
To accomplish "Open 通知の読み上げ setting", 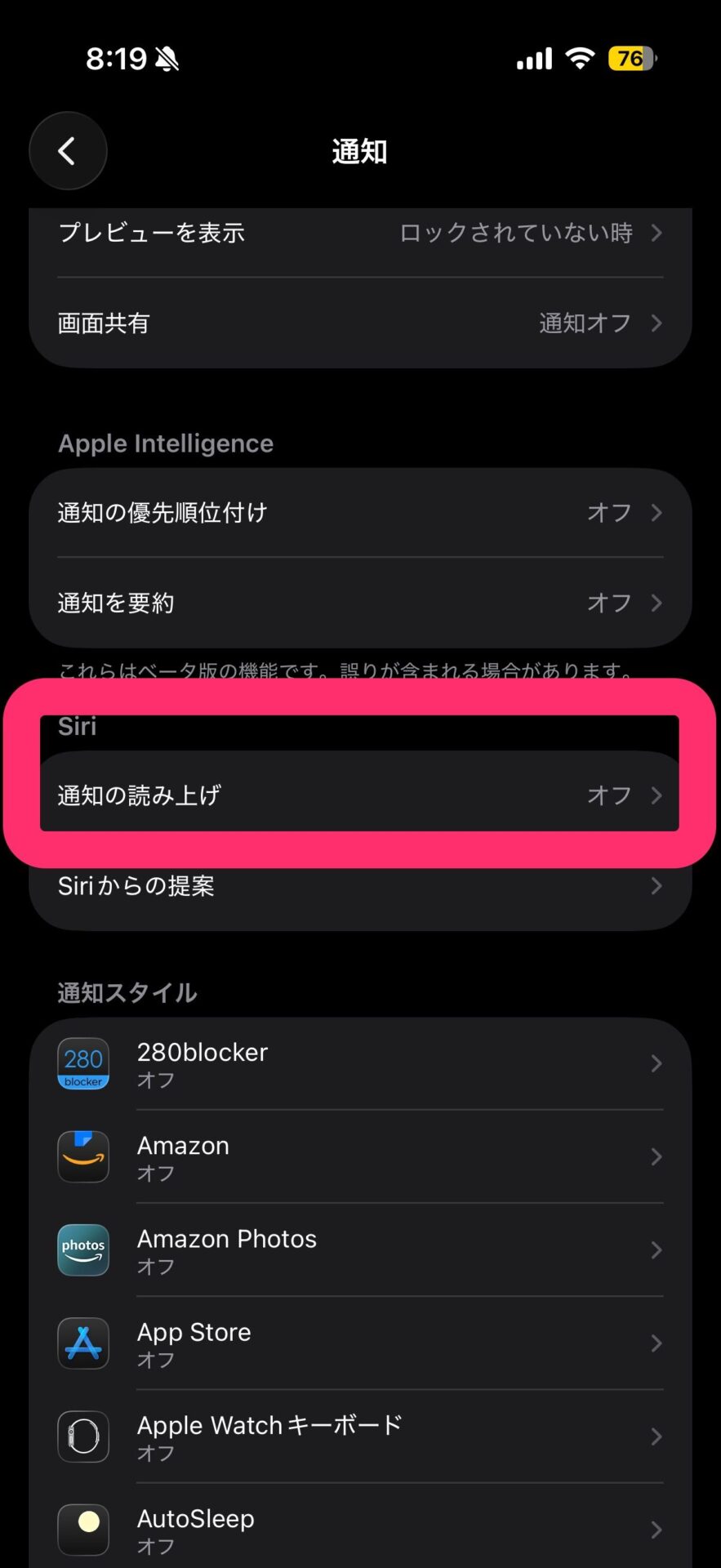I will pos(359,795).
